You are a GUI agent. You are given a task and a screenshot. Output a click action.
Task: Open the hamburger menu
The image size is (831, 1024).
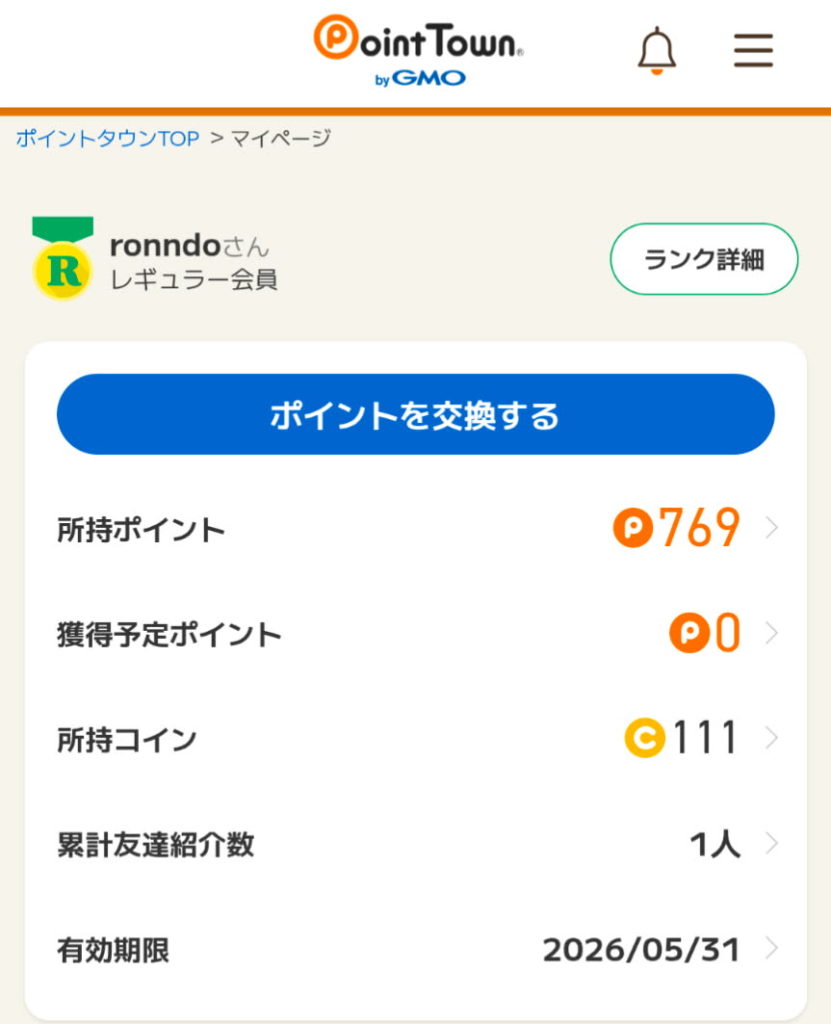pos(753,50)
